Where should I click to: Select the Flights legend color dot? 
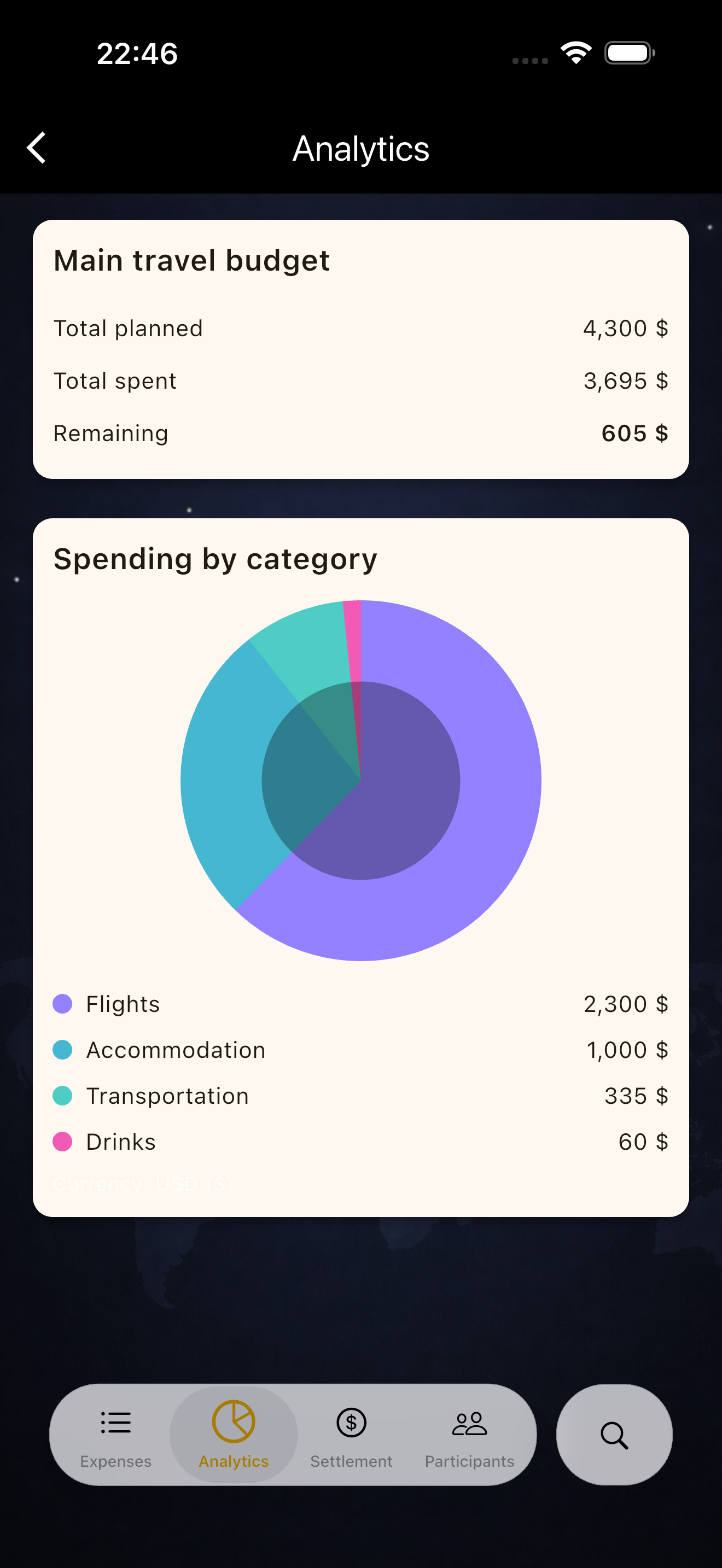[63, 1004]
